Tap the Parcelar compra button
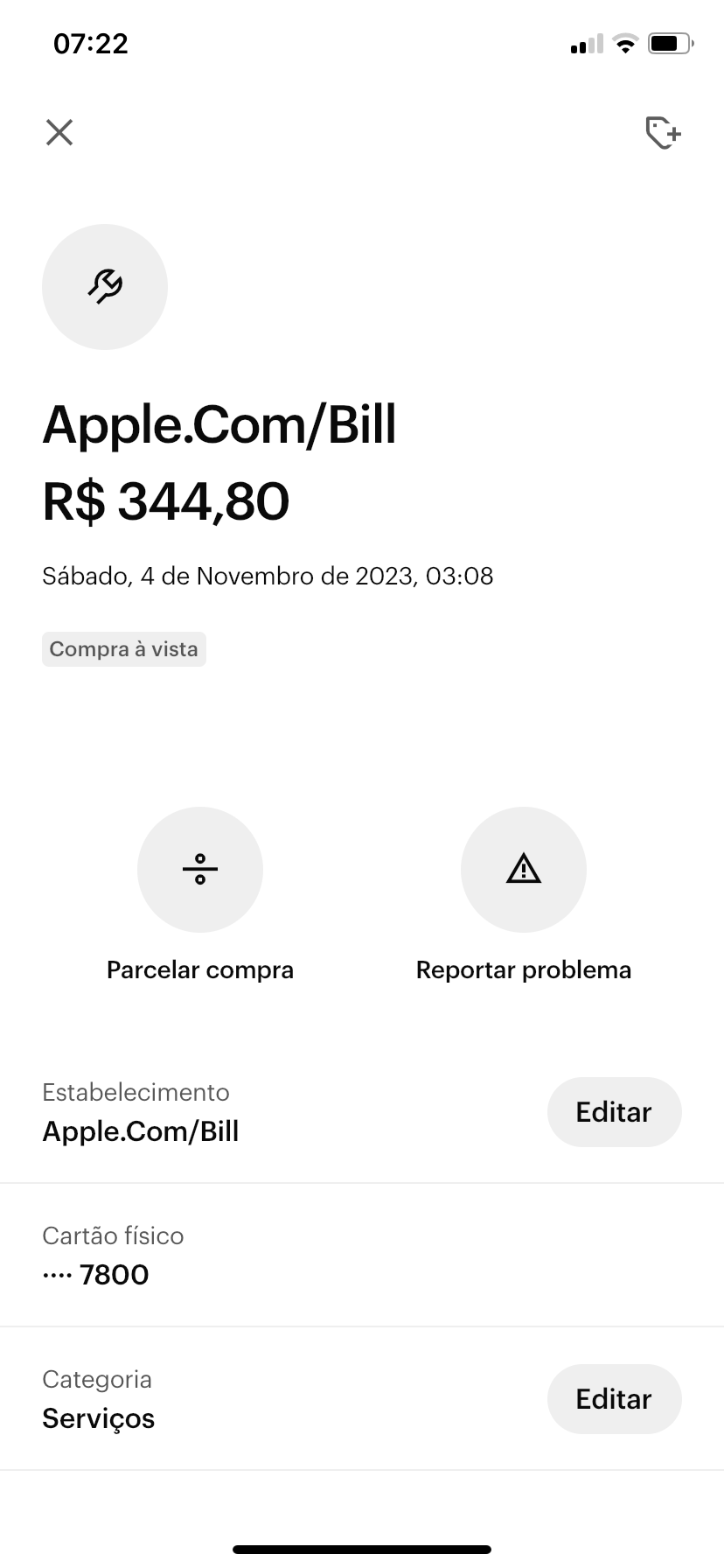Image resolution: width=724 pixels, height=1568 pixels. pyautogui.click(x=200, y=869)
